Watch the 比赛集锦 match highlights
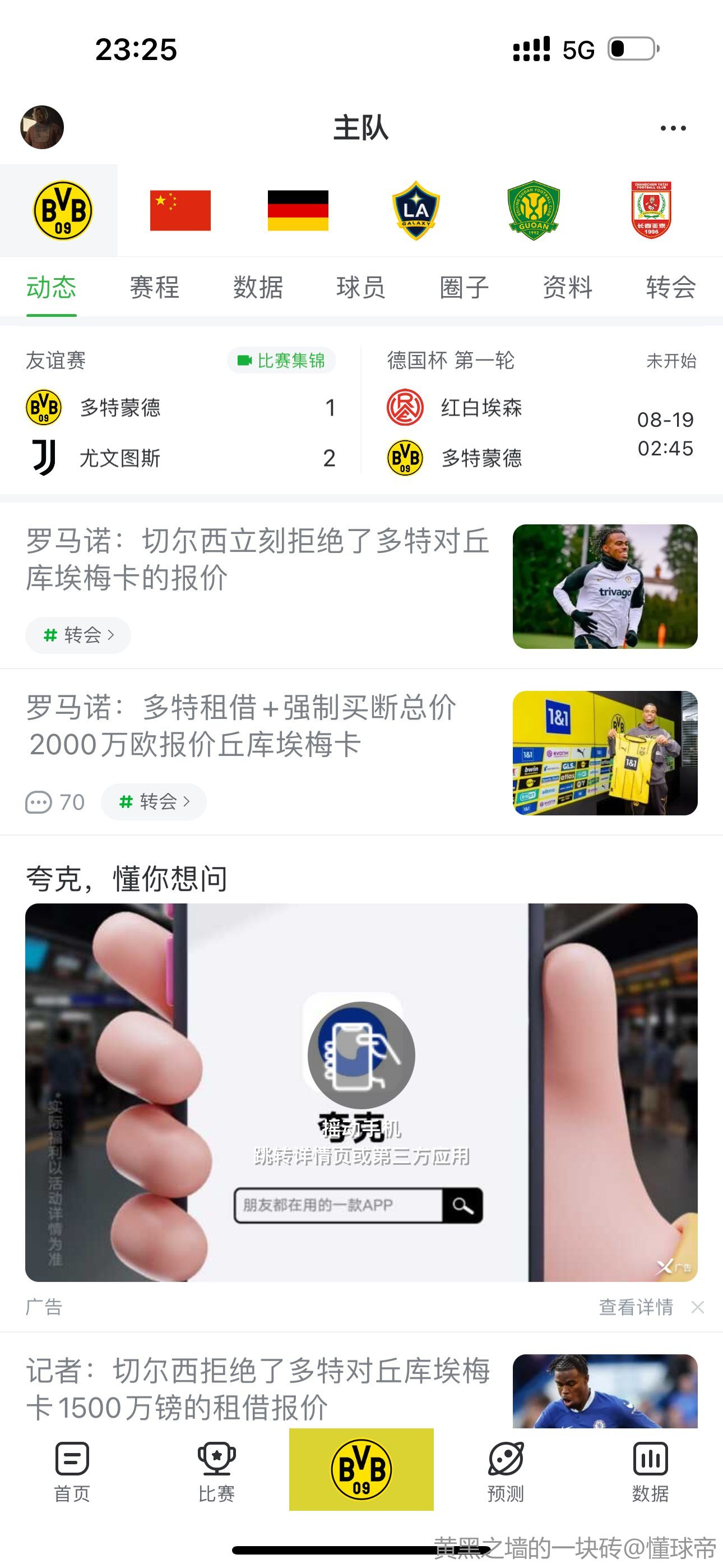 click(281, 361)
